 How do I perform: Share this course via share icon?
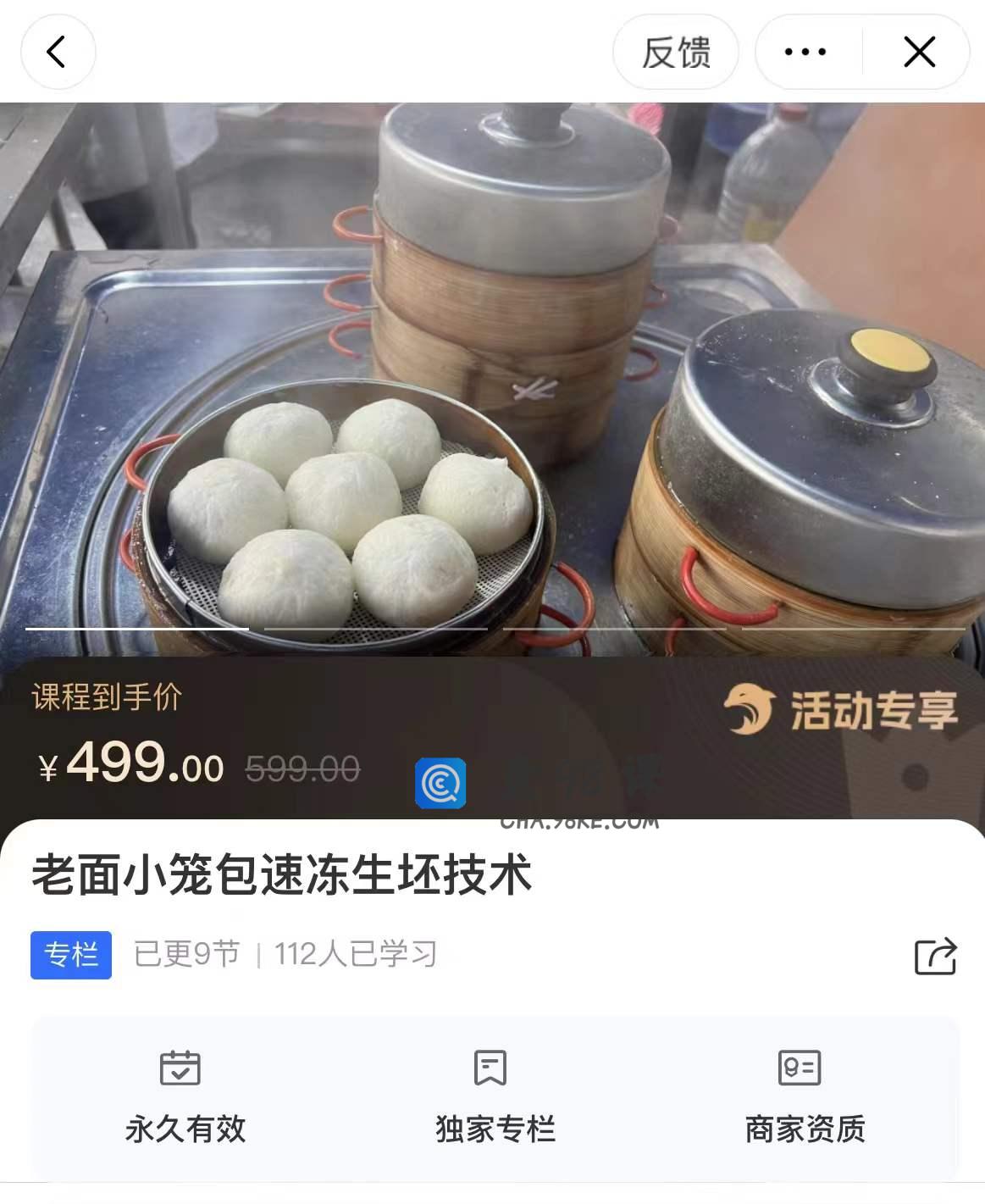pyautogui.click(x=935, y=956)
